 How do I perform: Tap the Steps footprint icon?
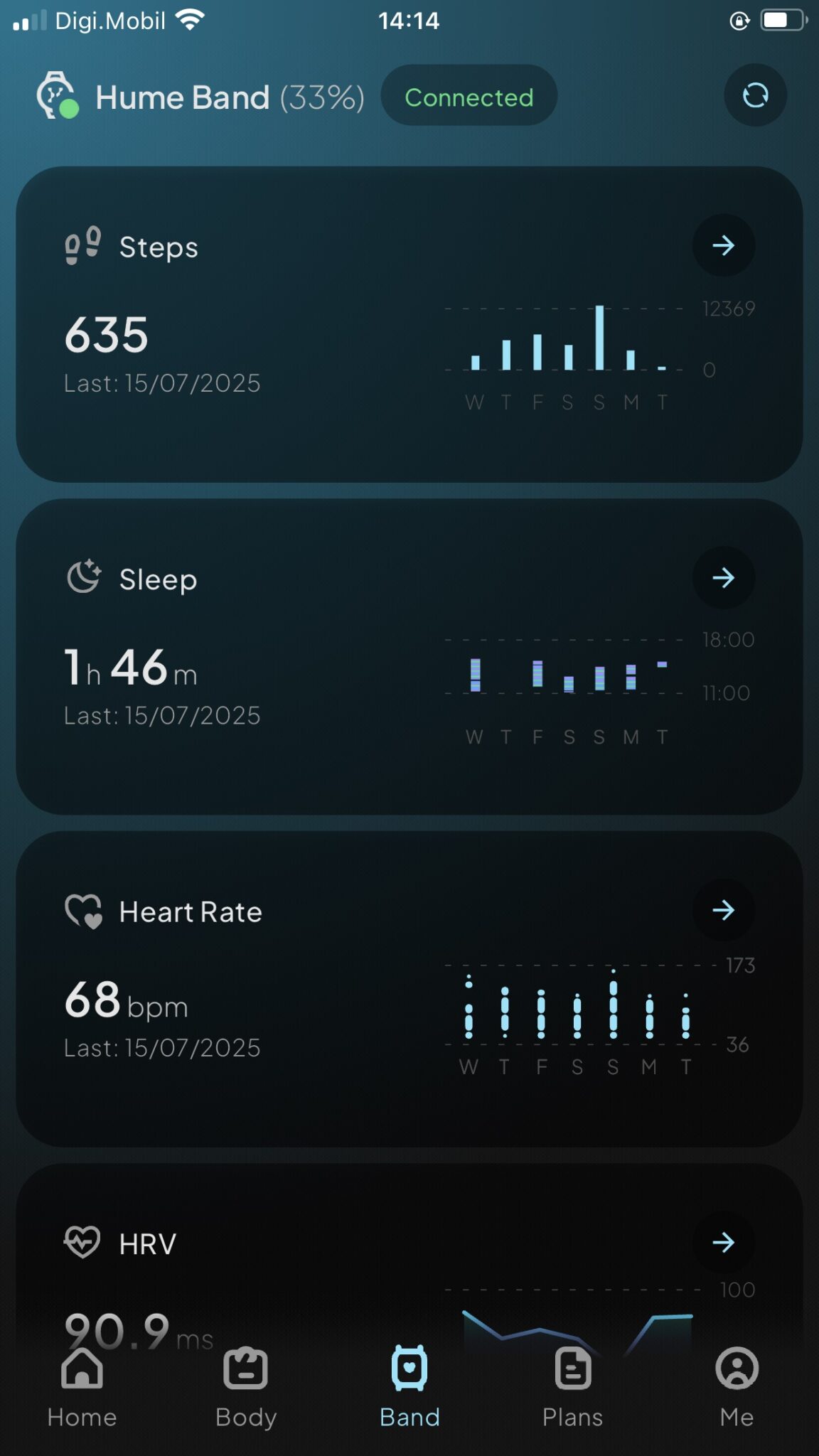point(82,245)
